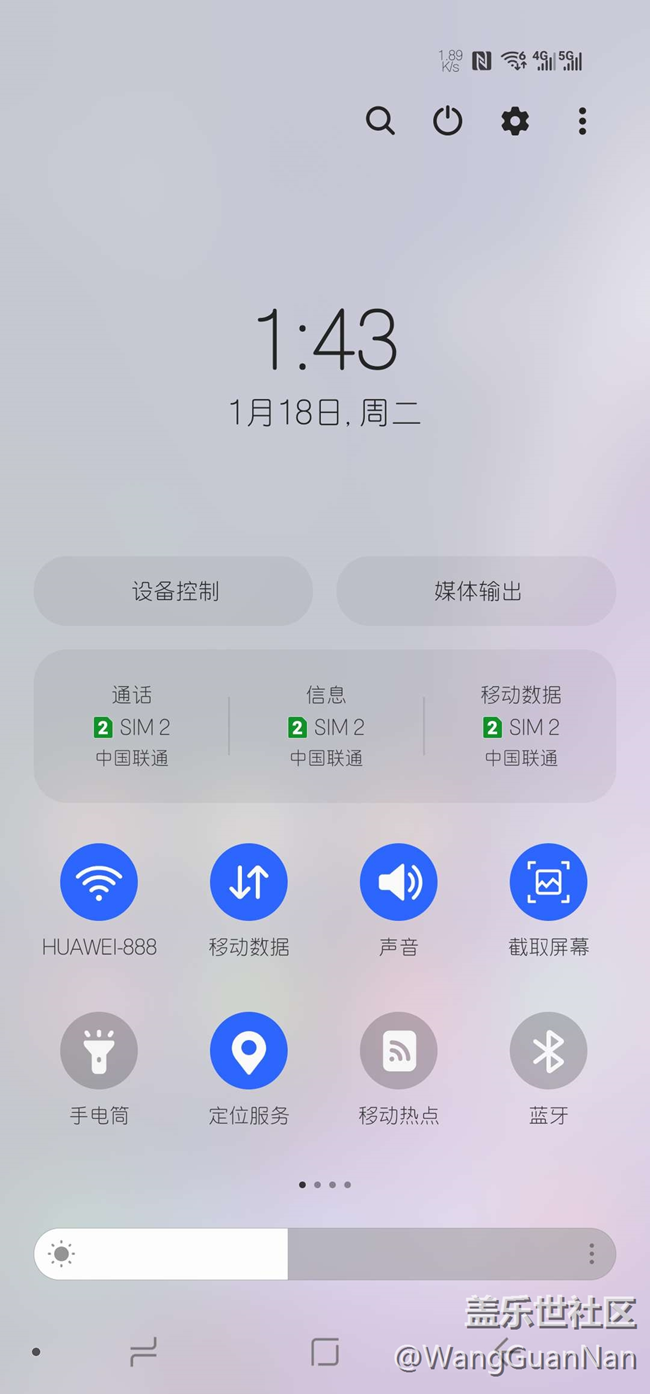The height and width of the screenshot is (1394, 650).
Task: Disable 定位服务 location services
Action: click(x=248, y=1051)
